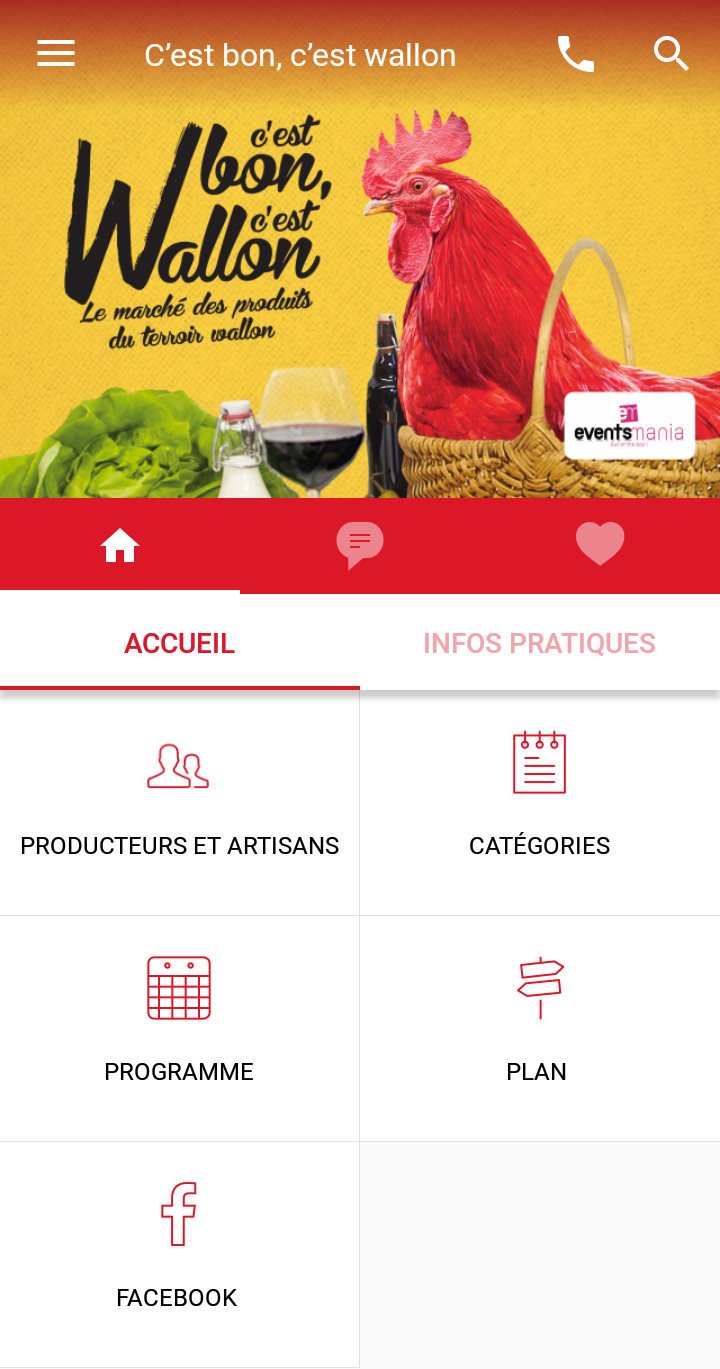Switch to the heart favorites tab
The width and height of the screenshot is (720, 1369).
600,546
